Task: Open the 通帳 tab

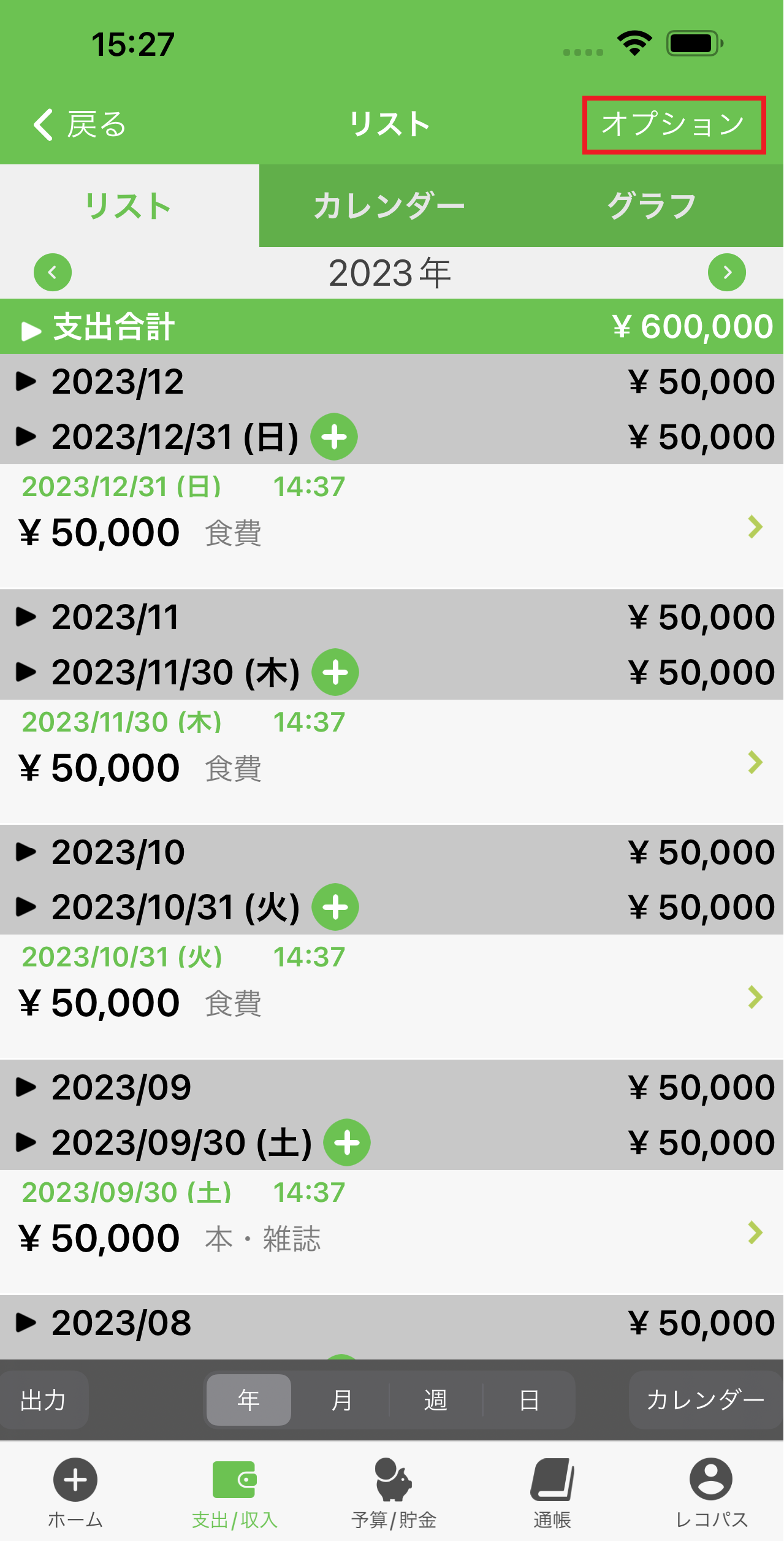Action: (x=552, y=1491)
